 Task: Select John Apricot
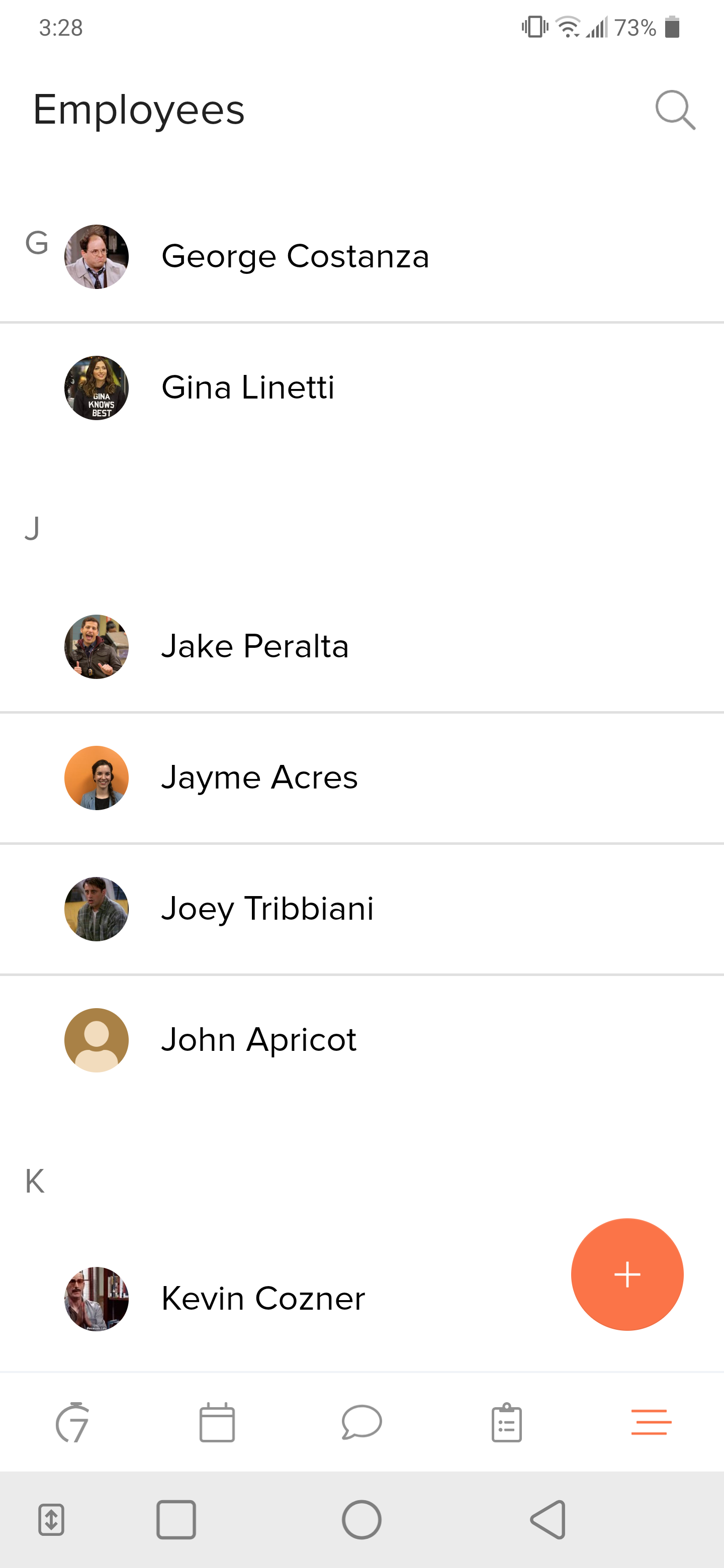pos(258,1040)
